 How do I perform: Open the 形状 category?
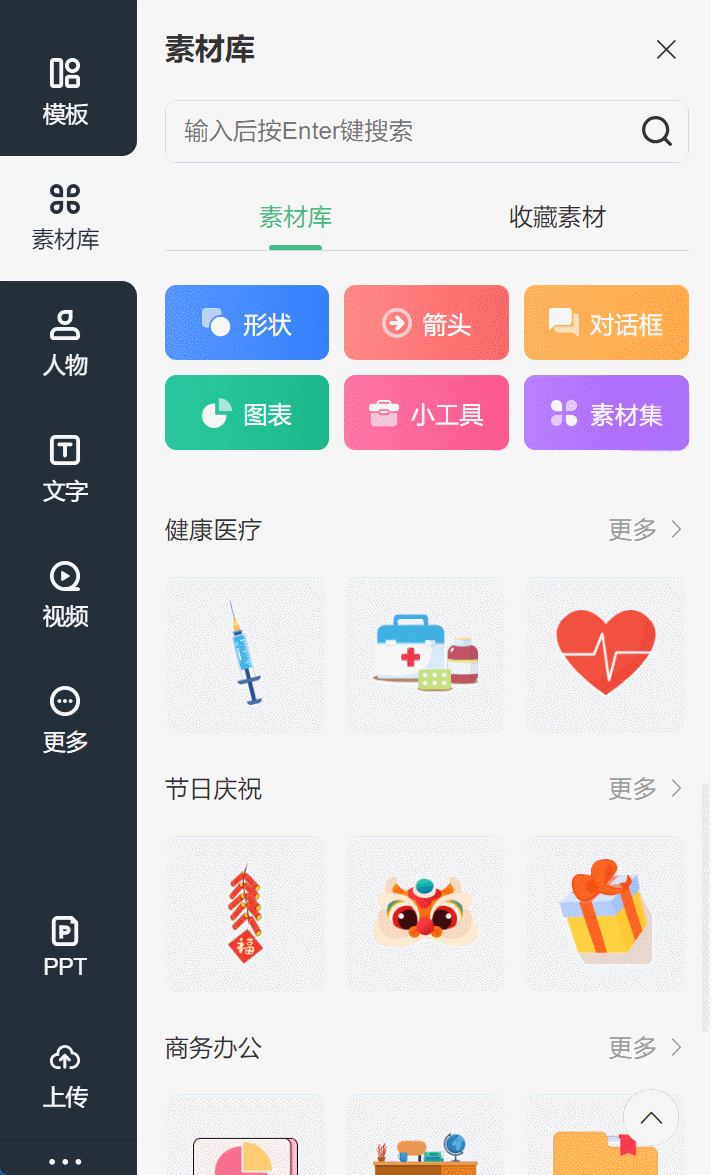pos(246,323)
